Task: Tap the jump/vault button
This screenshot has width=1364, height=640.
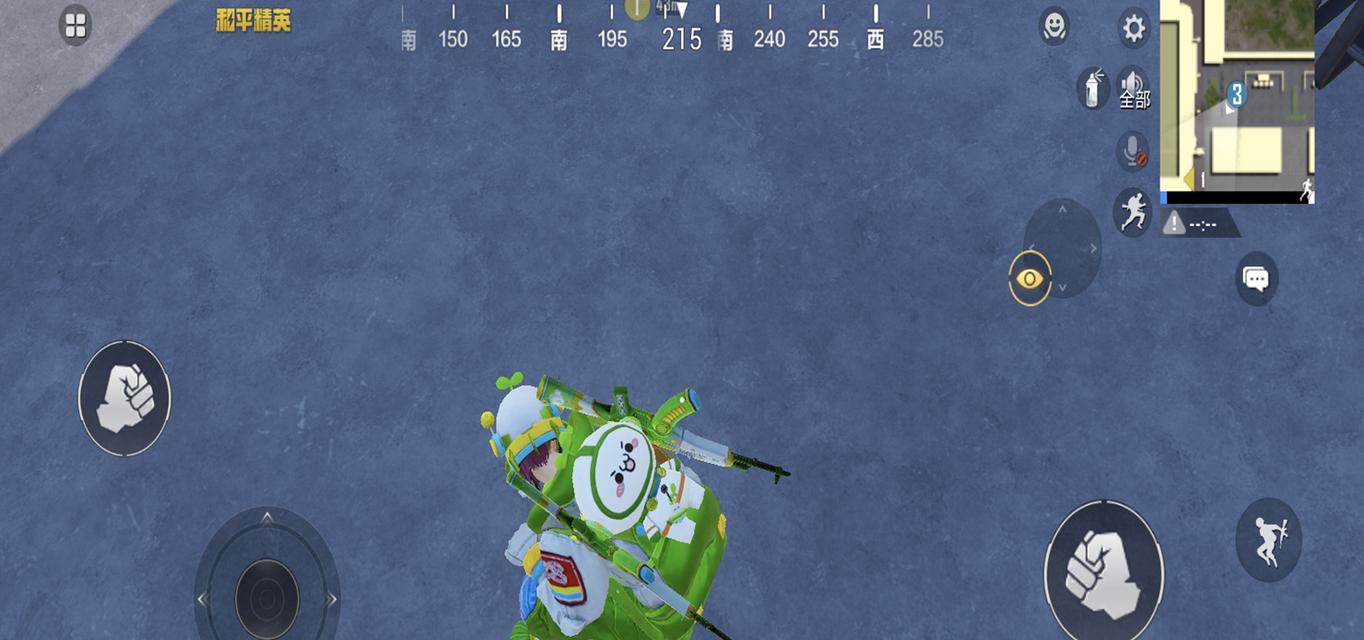Action: point(1268,540)
